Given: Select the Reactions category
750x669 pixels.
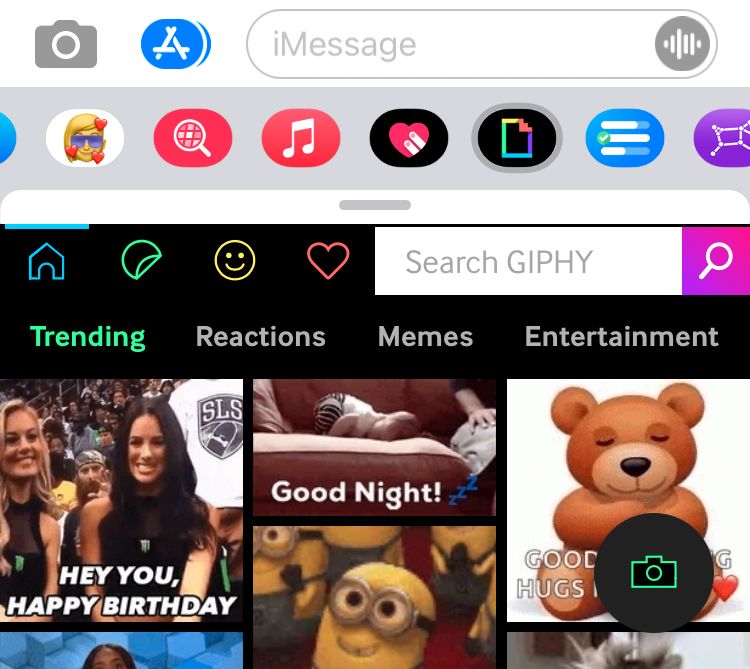Looking at the screenshot, I should point(260,337).
